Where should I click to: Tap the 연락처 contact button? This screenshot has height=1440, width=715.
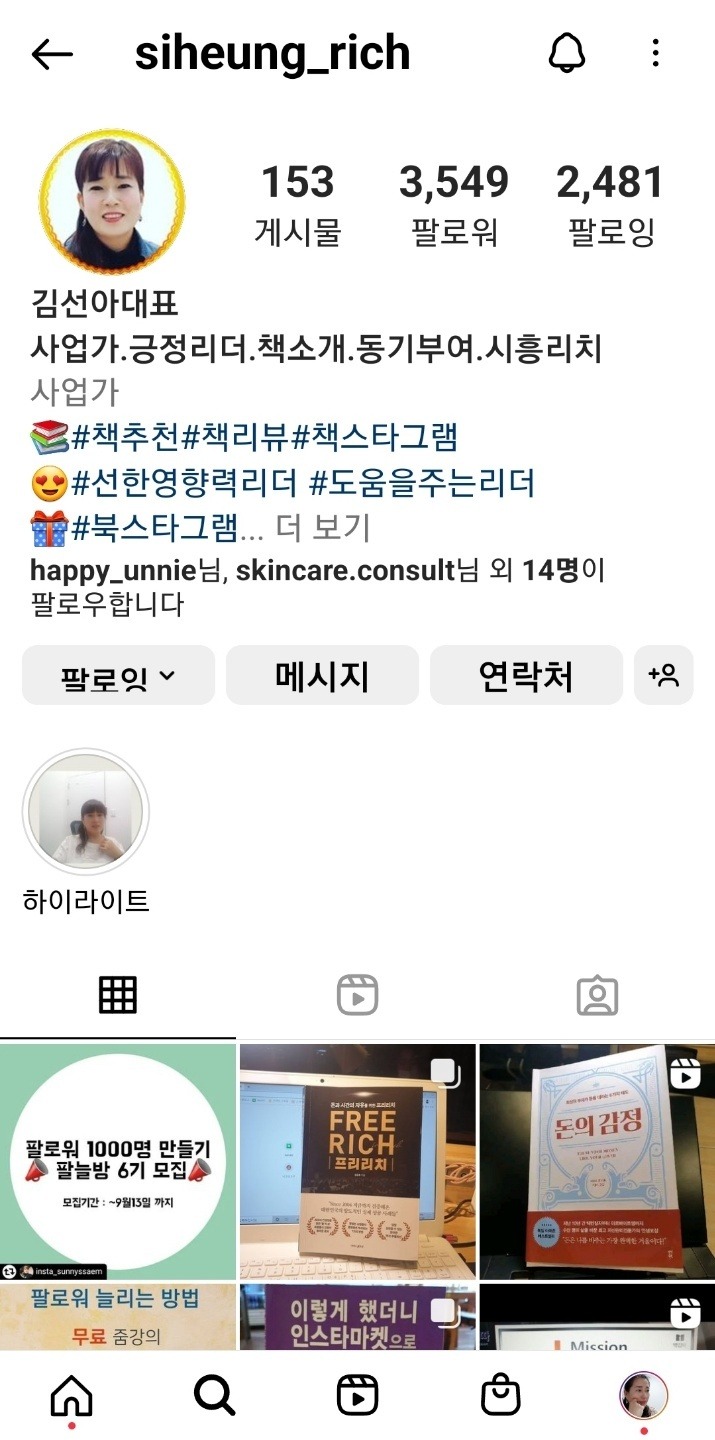pyautogui.click(x=526, y=676)
